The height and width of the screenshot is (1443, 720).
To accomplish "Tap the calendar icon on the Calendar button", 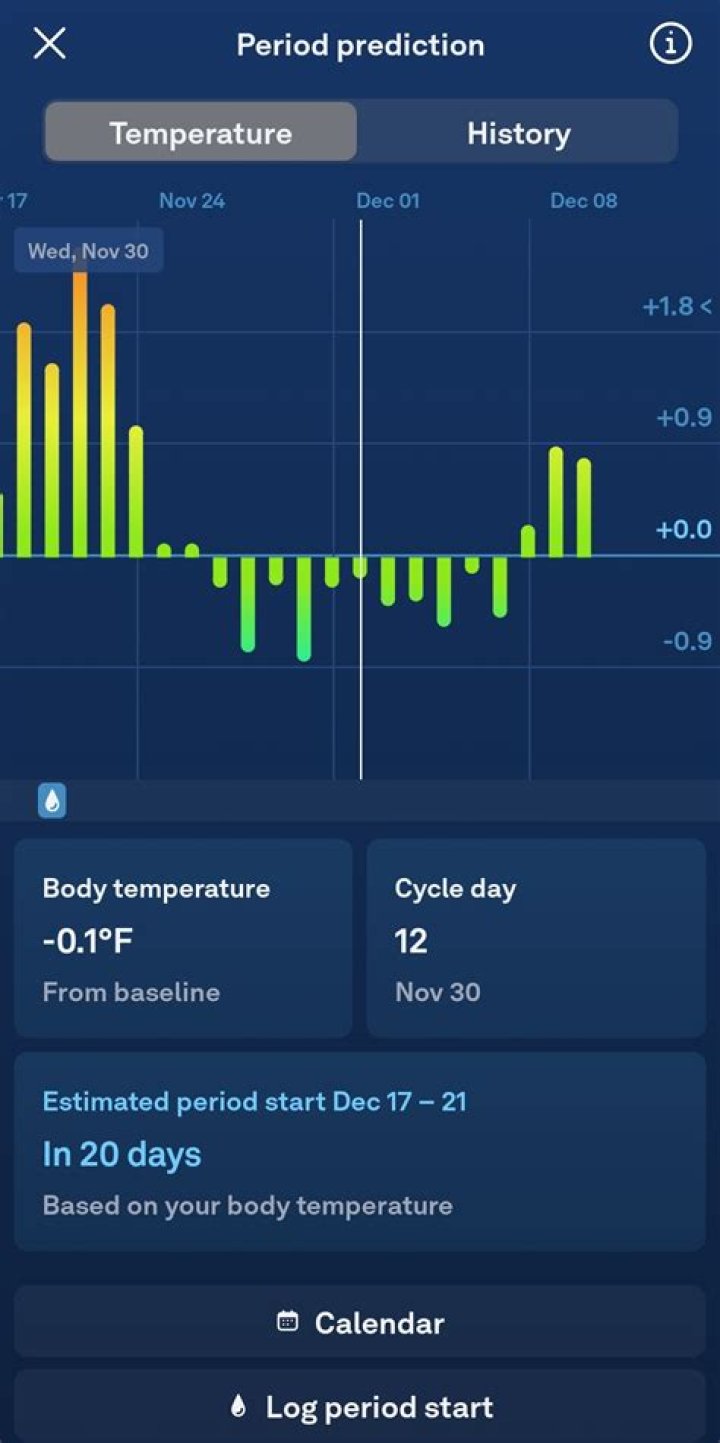I will click(x=287, y=1321).
